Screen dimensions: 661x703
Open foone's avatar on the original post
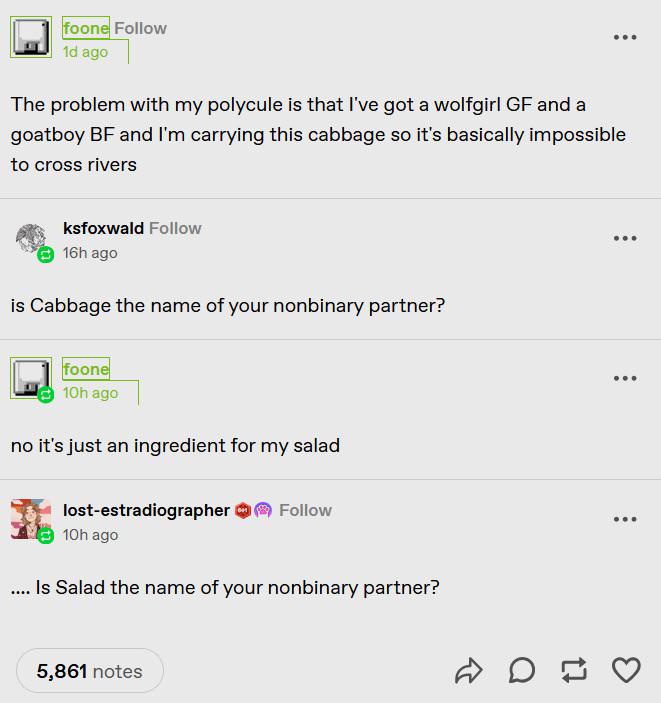tap(31, 38)
